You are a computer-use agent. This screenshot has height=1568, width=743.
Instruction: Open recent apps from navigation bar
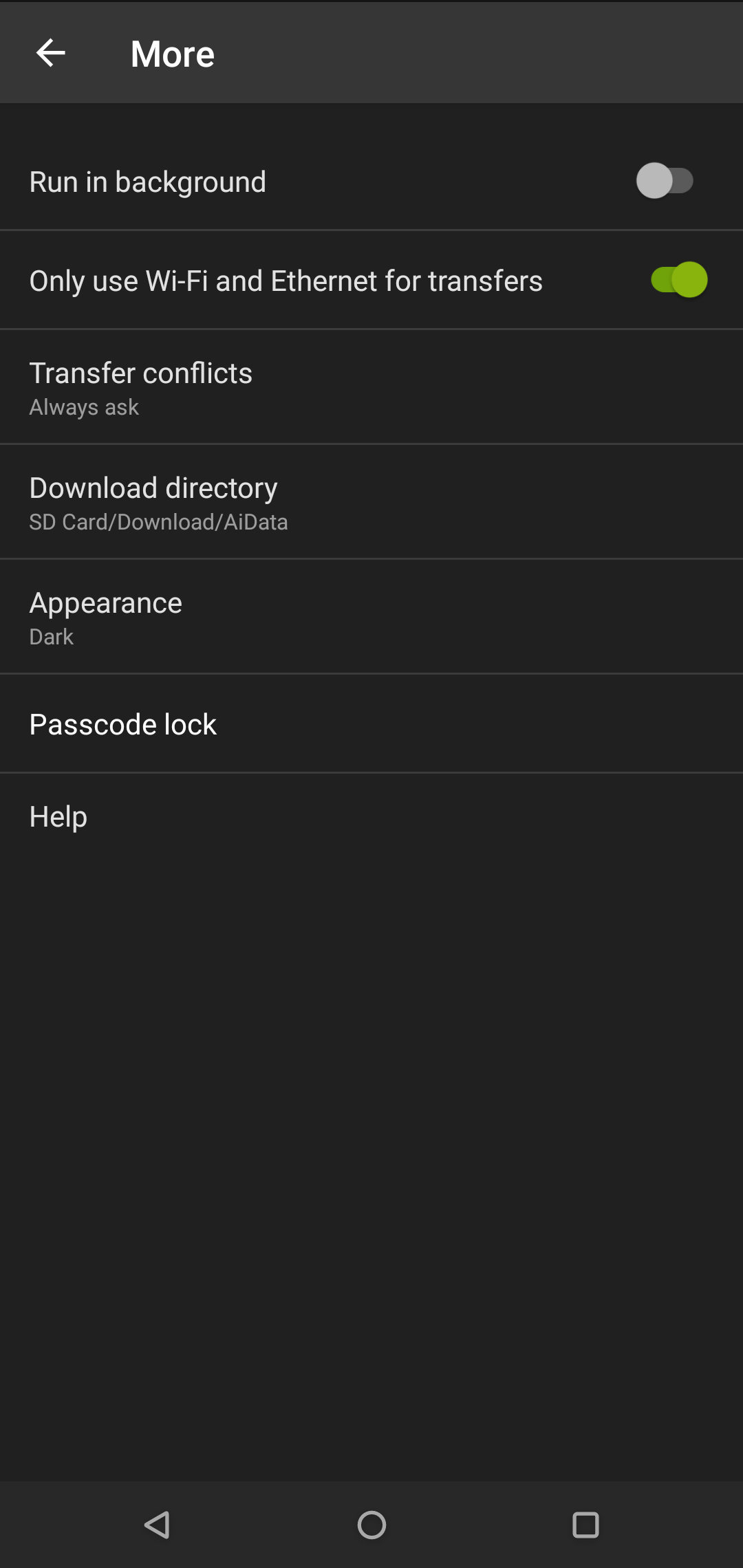click(585, 1525)
